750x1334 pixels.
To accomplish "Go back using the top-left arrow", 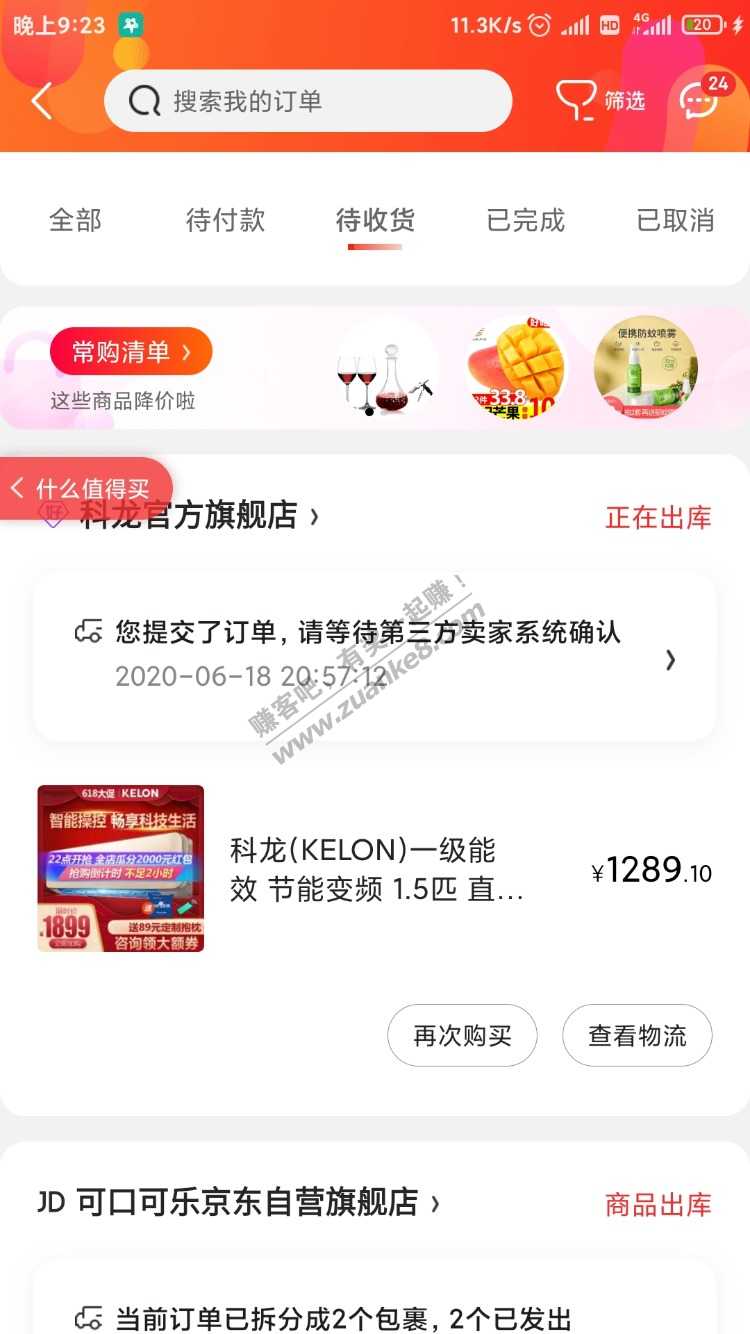I will 42,101.
